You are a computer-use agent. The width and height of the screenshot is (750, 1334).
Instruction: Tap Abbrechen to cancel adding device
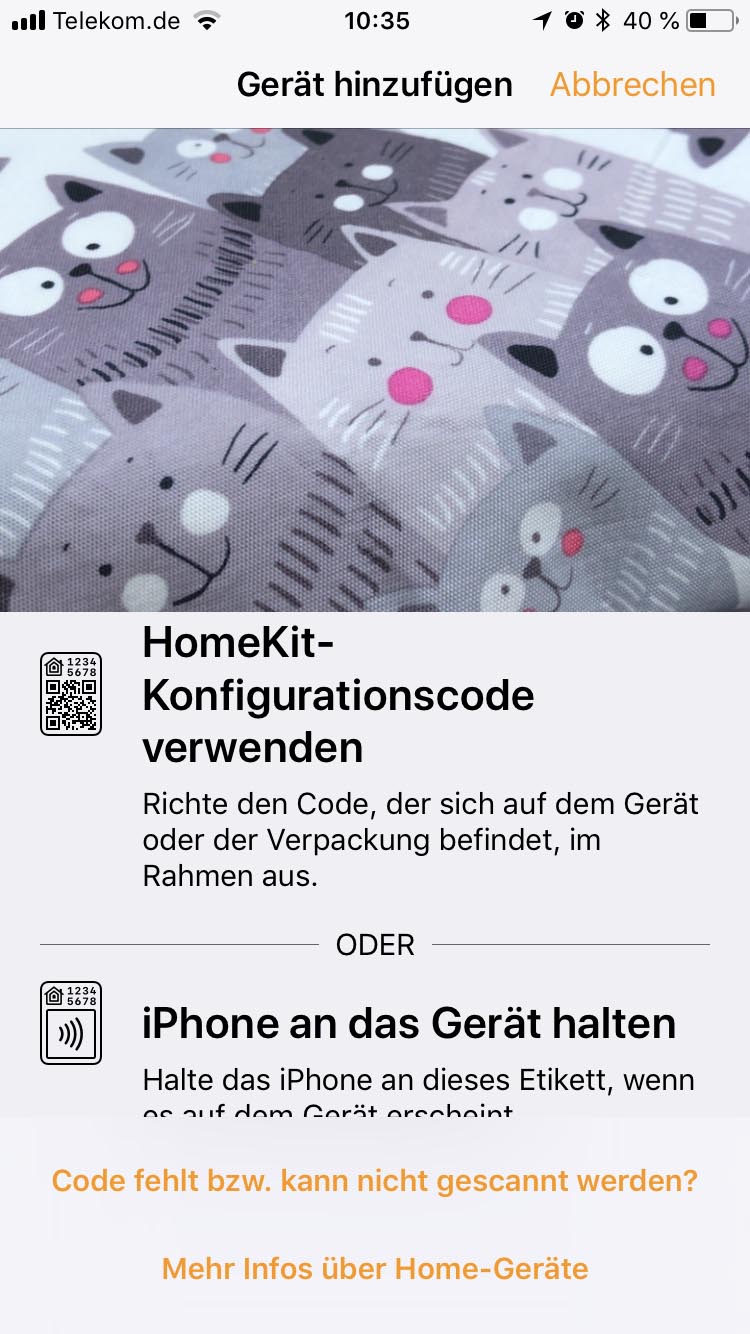633,85
